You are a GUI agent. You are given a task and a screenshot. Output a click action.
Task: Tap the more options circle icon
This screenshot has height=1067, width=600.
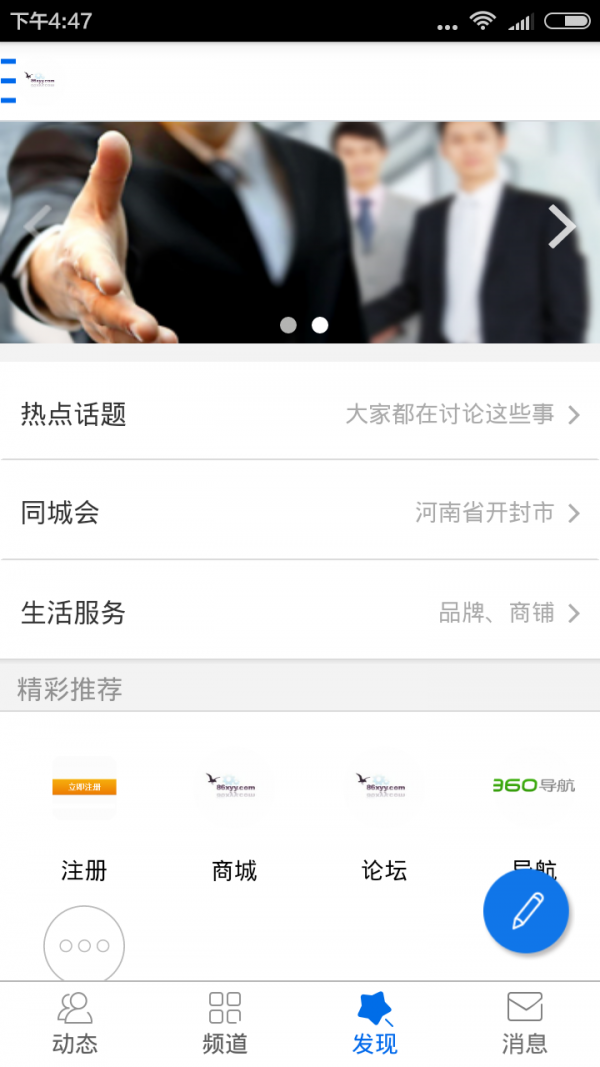(84, 945)
